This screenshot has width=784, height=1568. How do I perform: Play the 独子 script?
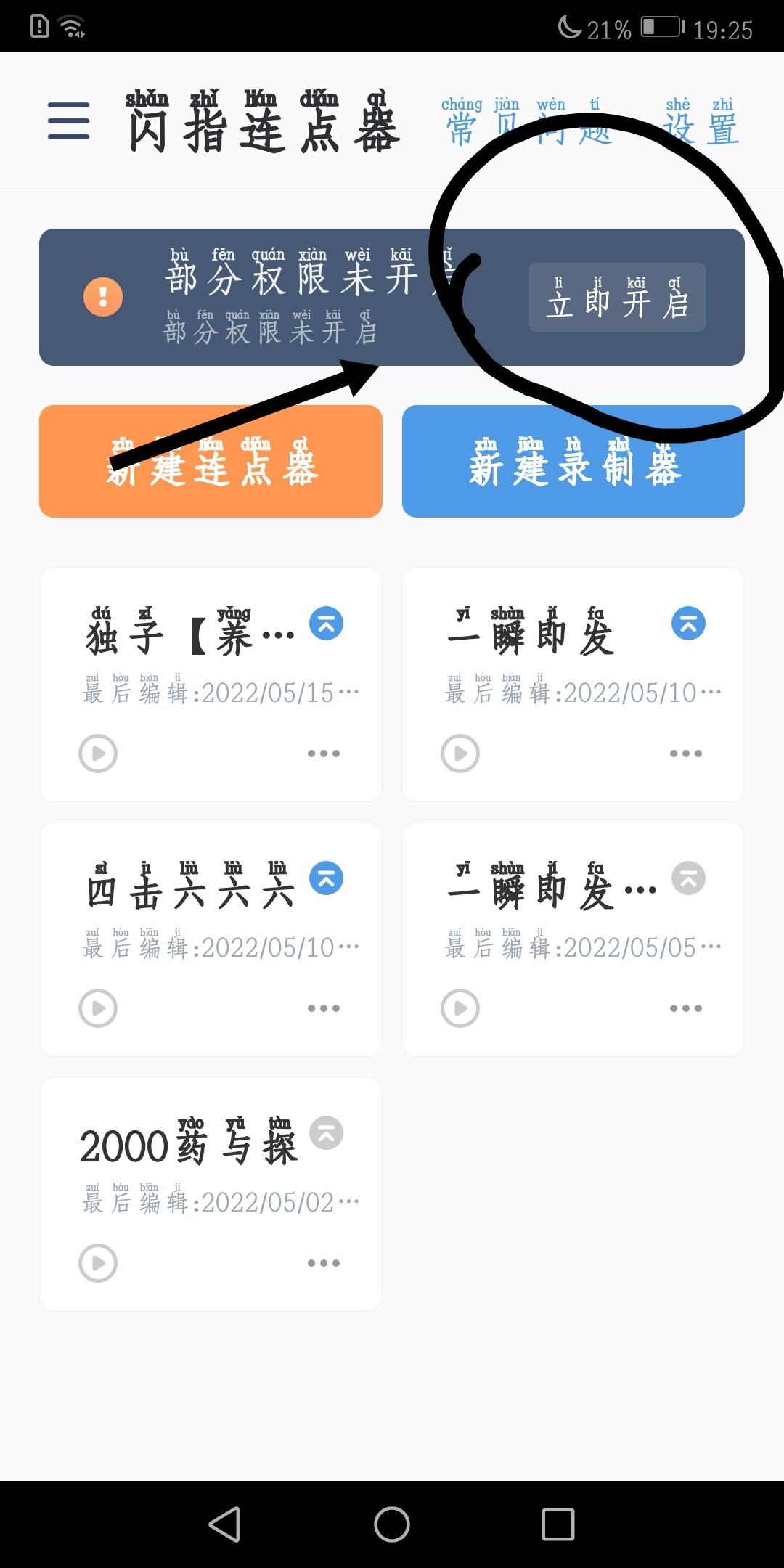98,754
